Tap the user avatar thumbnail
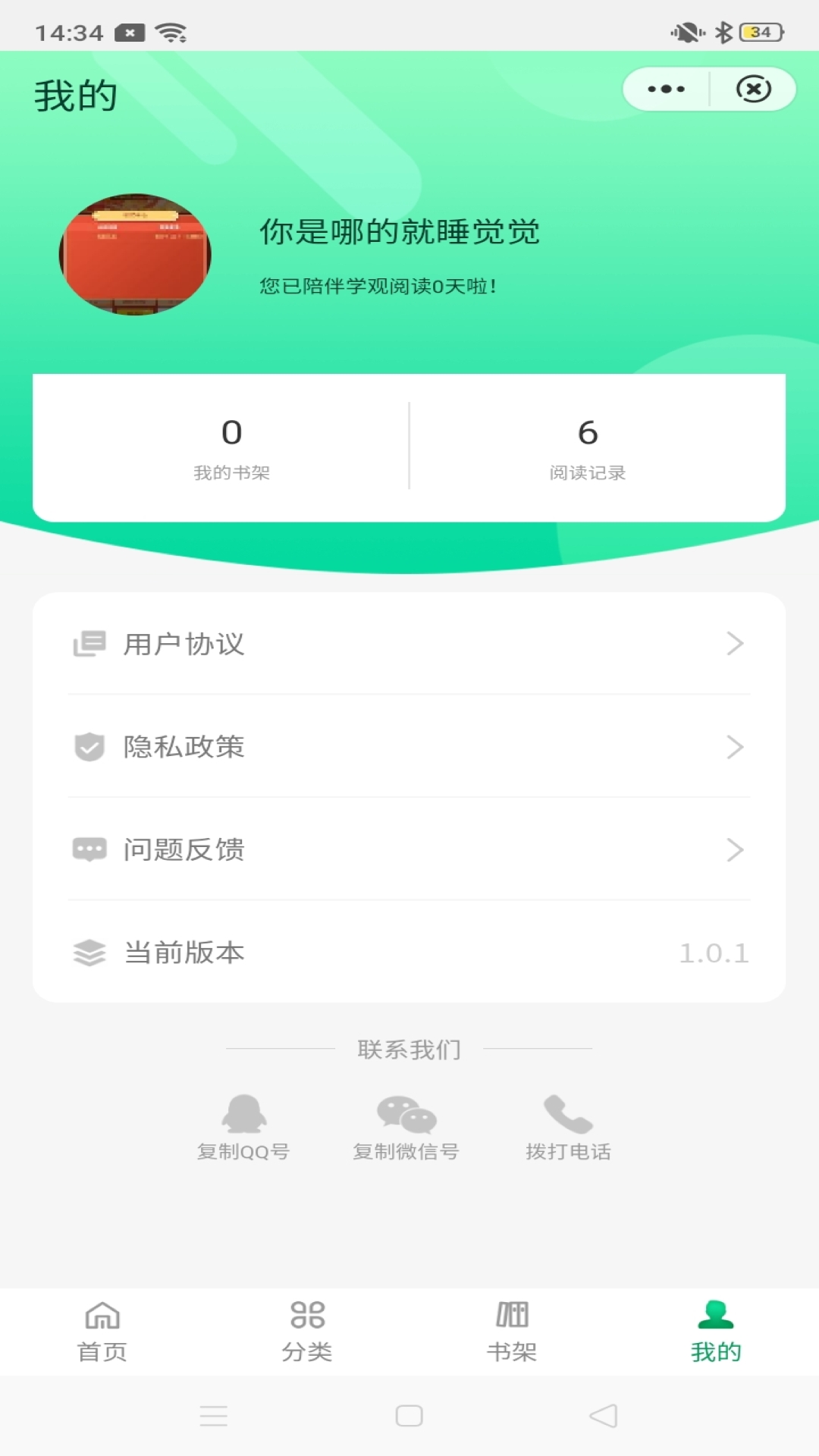 coord(136,256)
